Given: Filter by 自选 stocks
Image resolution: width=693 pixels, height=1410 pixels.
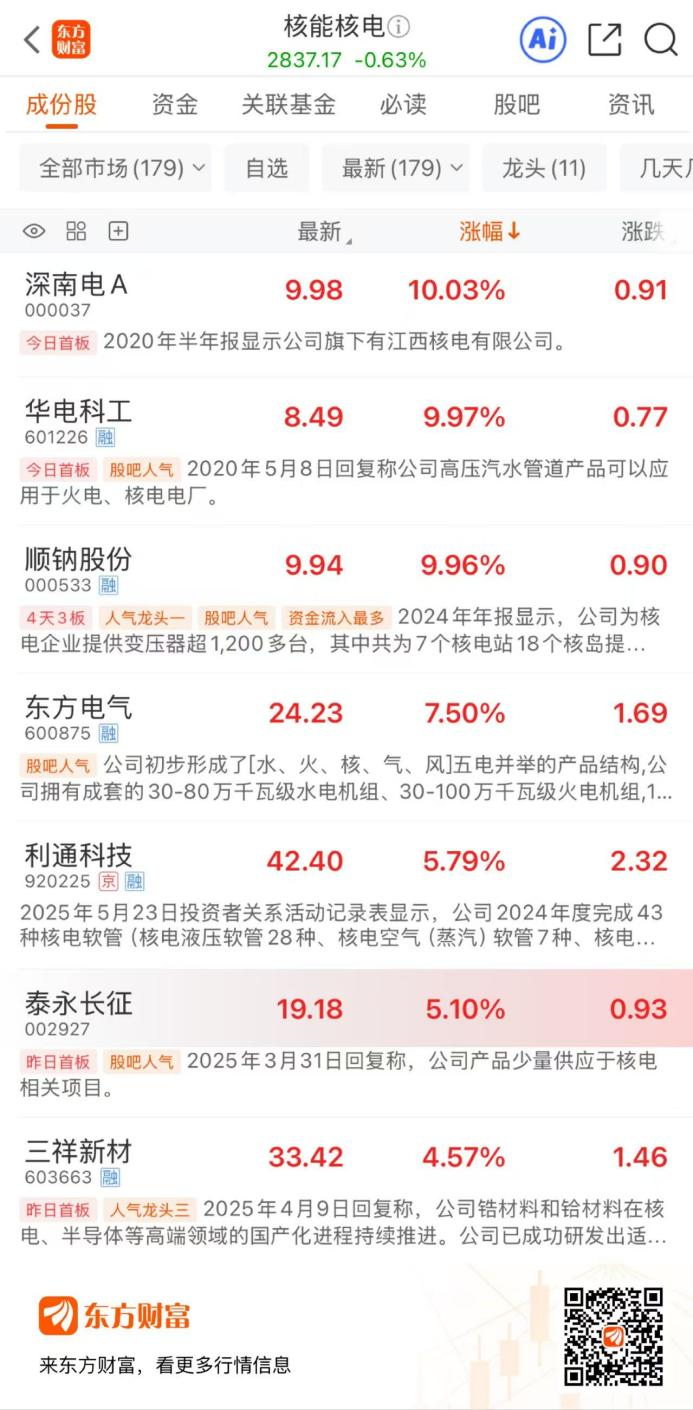Looking at the screenshot, I should pyautogui.click(x=266, y=168).
